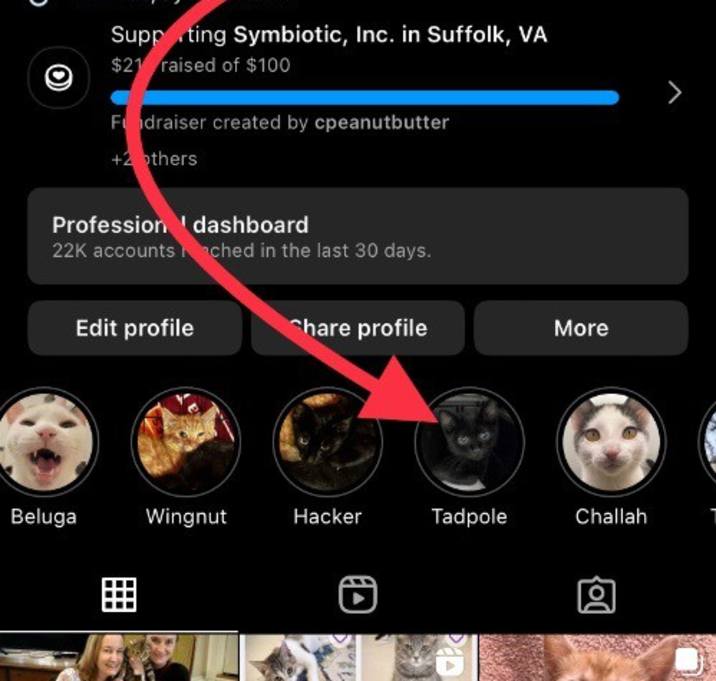Viewport: 716px width, 681px height.
Task: Open the orange kitten carousel post
Action: pyautogui.click(x=597, y=658)
